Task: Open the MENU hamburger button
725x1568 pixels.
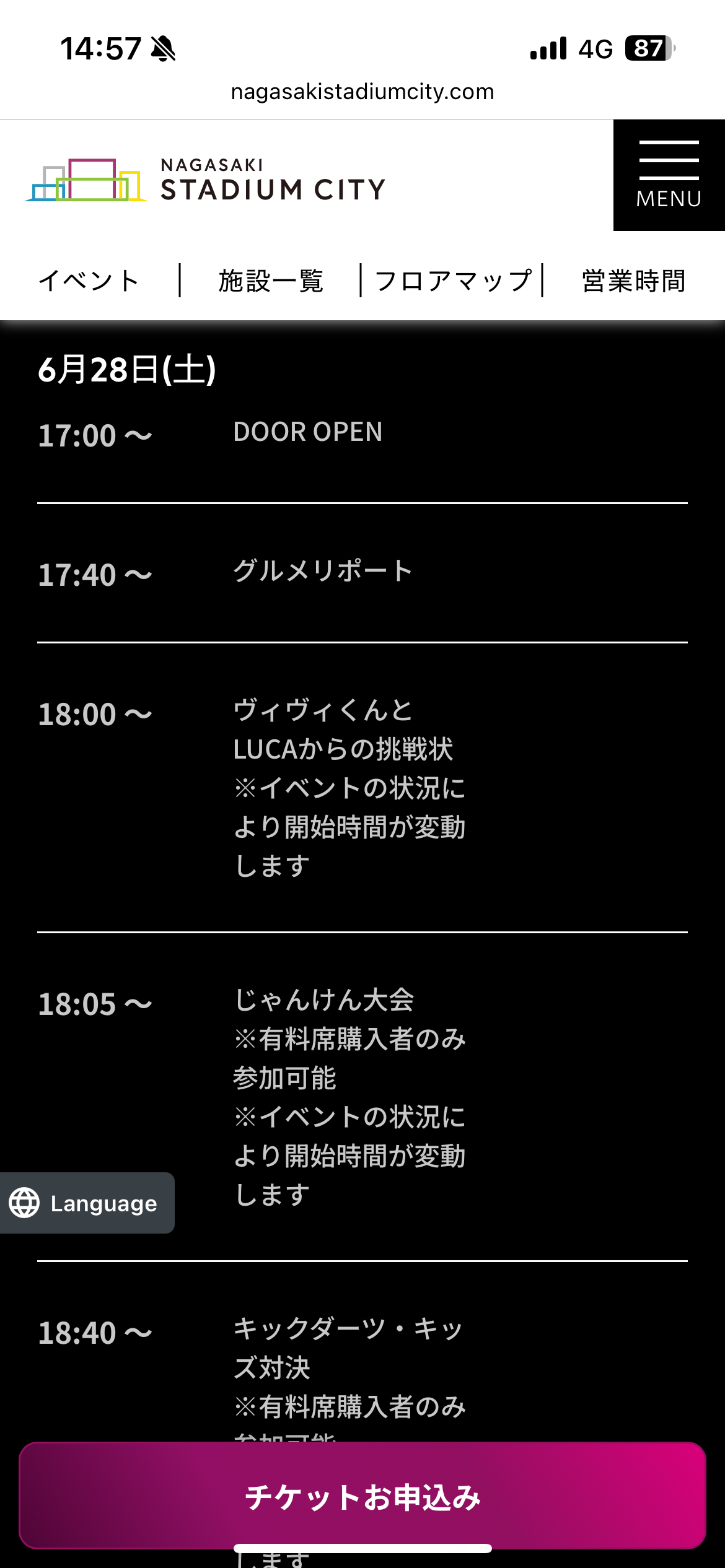Action: pos(669,175)
